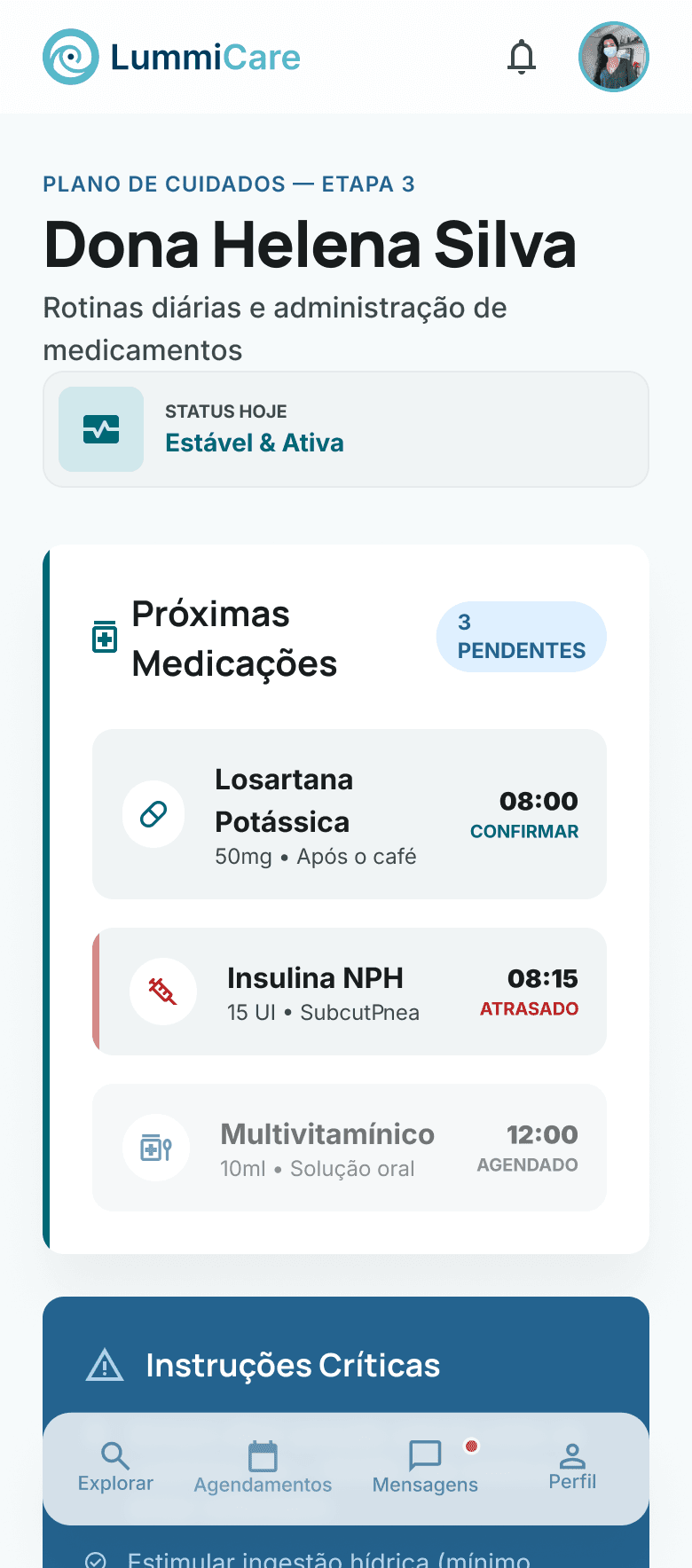692x1568 pixels.
Task: Select the heartbeat status icon
Action: coord(100,428)
